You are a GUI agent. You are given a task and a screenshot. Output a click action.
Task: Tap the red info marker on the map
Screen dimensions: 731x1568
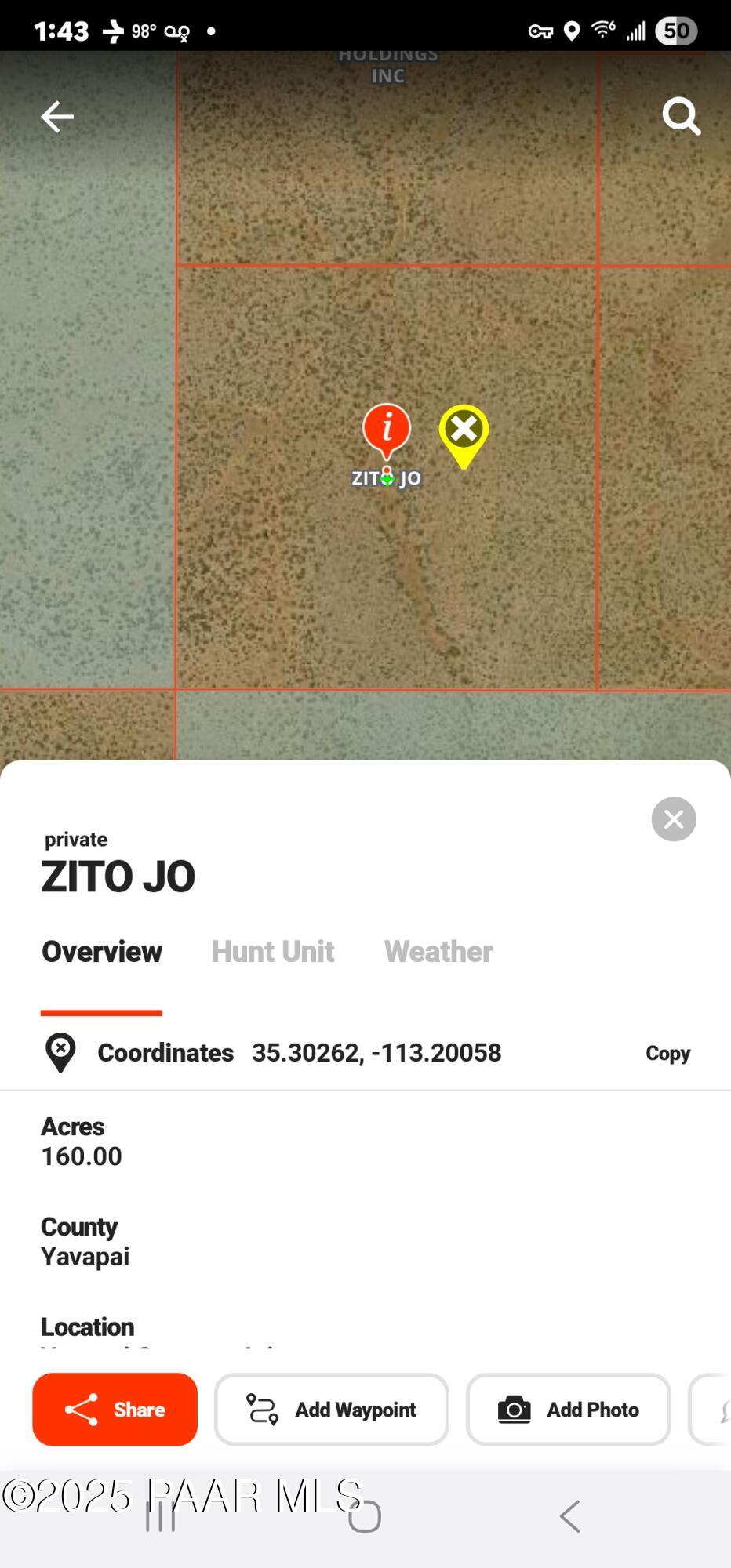pyautogui.click(x=386, y=429)
